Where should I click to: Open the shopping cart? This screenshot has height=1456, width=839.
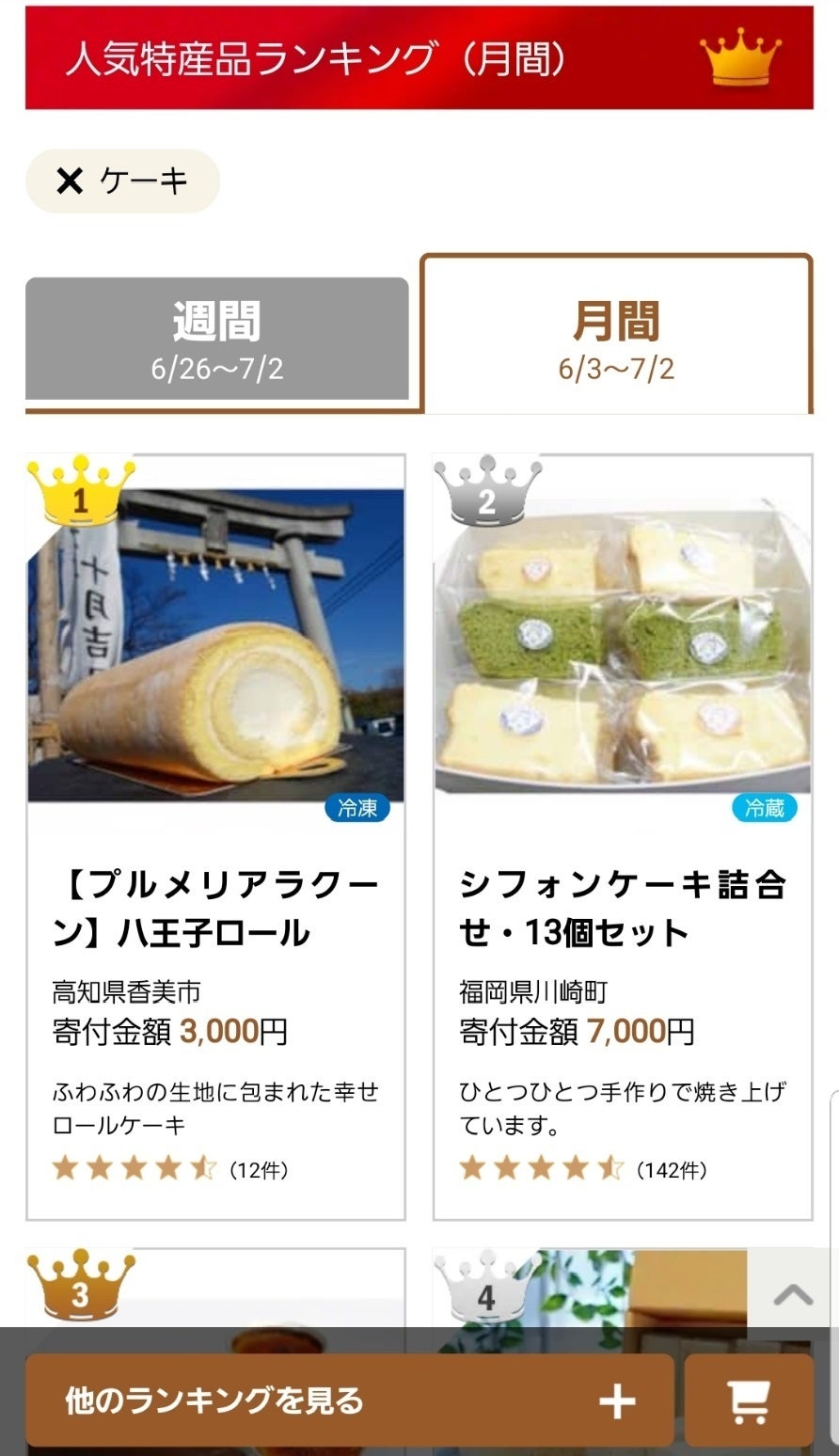pos(749,1401)
